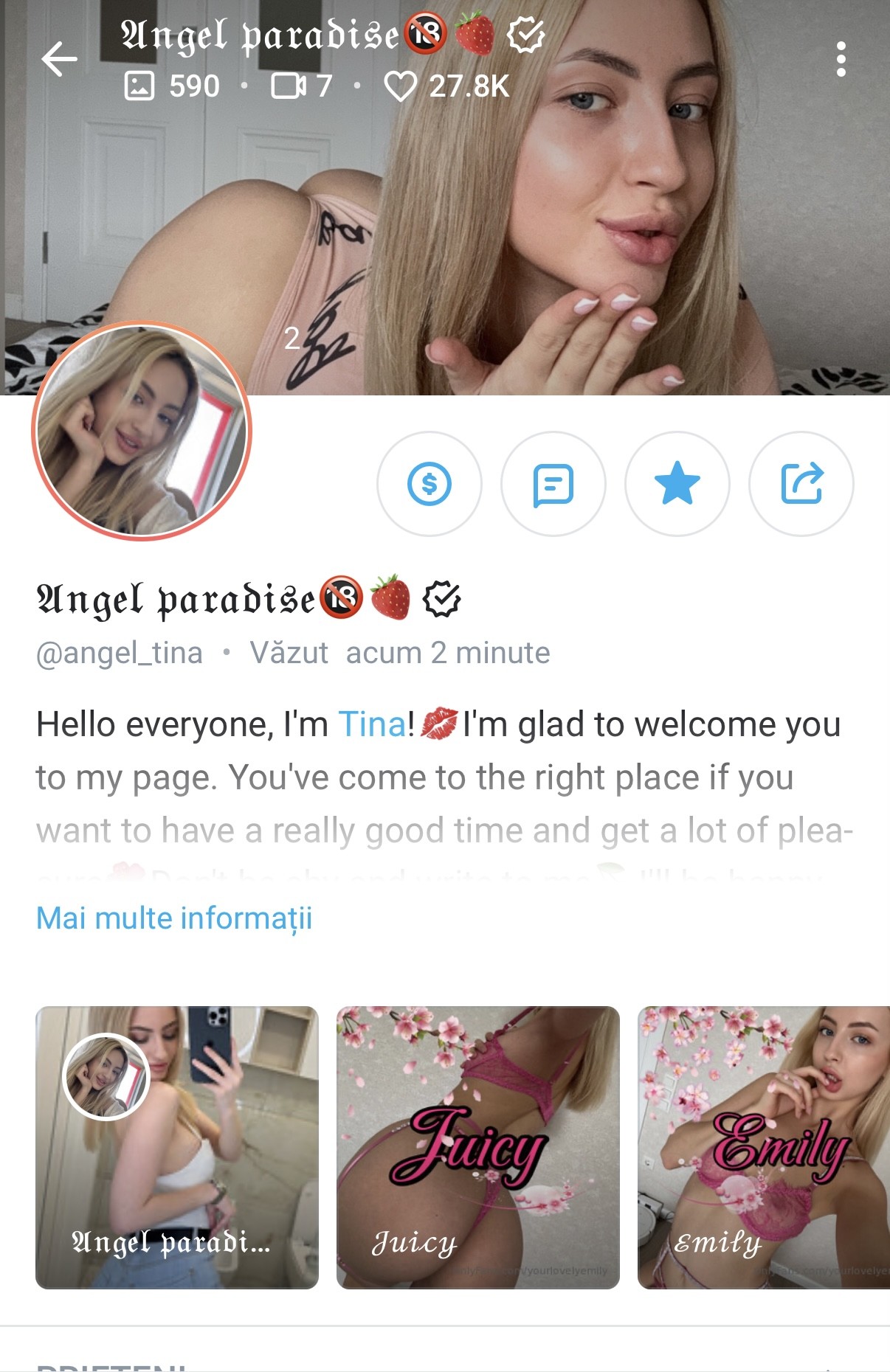Share this profile
The height and width of the screenshot is (1372, 890).
(801, 484)
